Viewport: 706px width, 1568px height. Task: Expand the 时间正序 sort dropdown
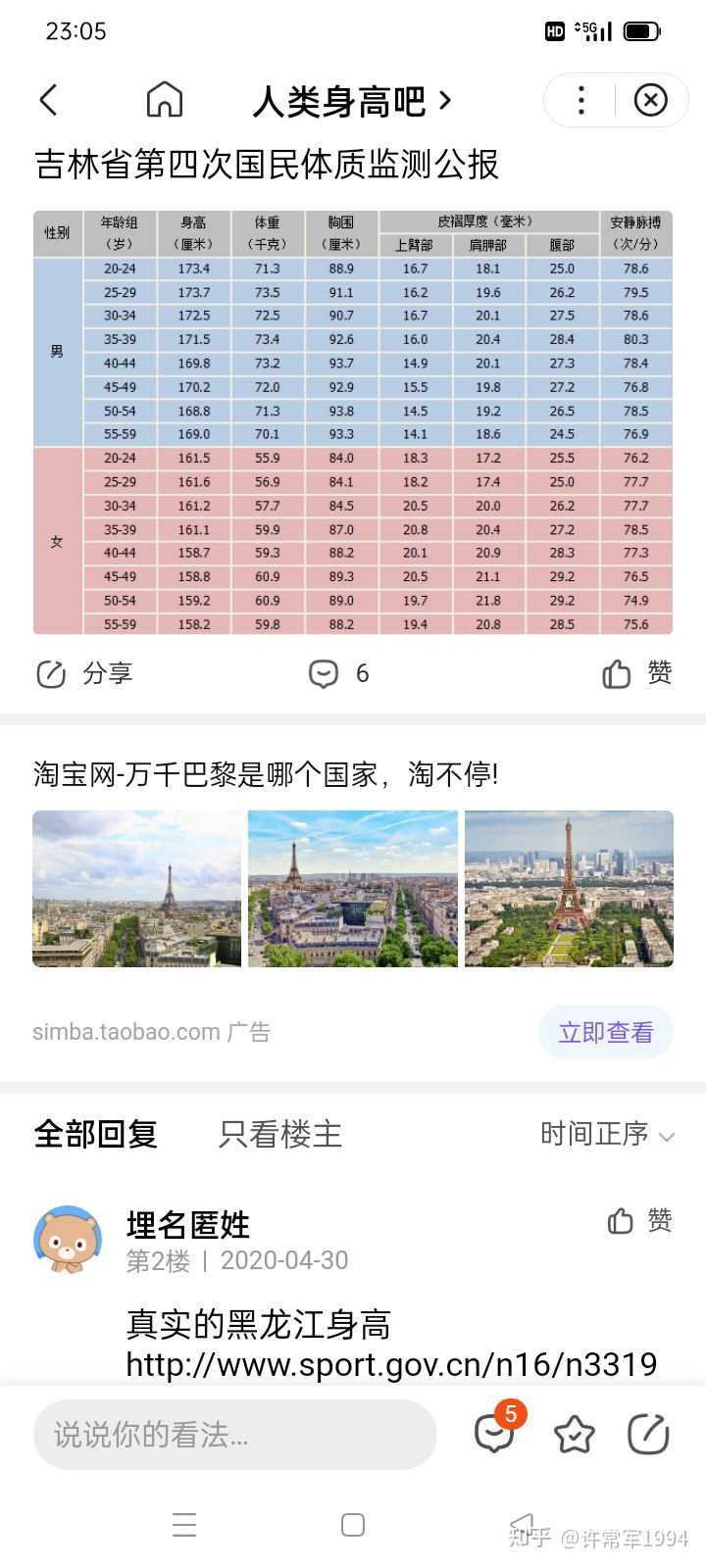tap(607, 1134)
